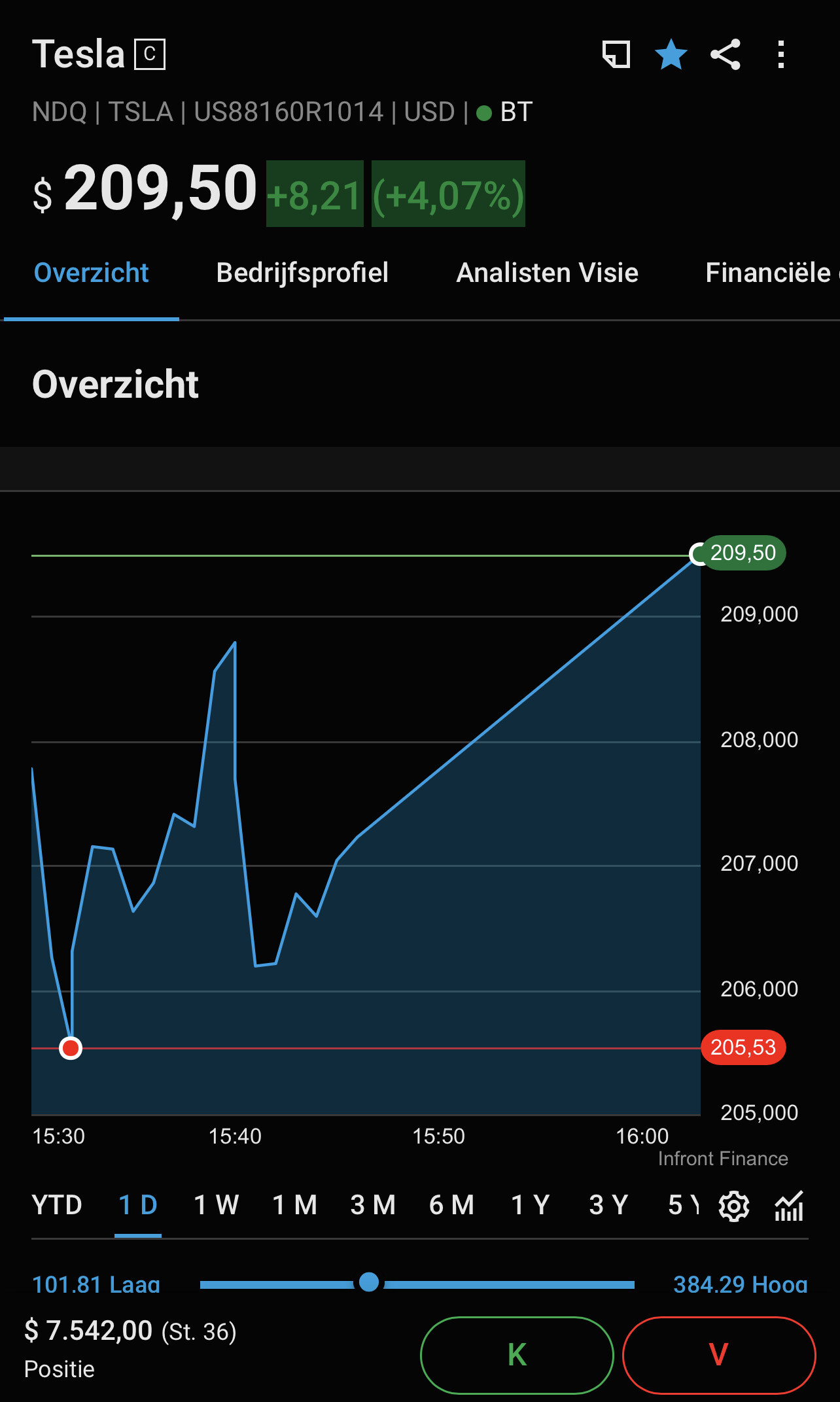Screen dimensions: 840x1402
Task: Select the Overzicht tab
Action: (92, 273)
